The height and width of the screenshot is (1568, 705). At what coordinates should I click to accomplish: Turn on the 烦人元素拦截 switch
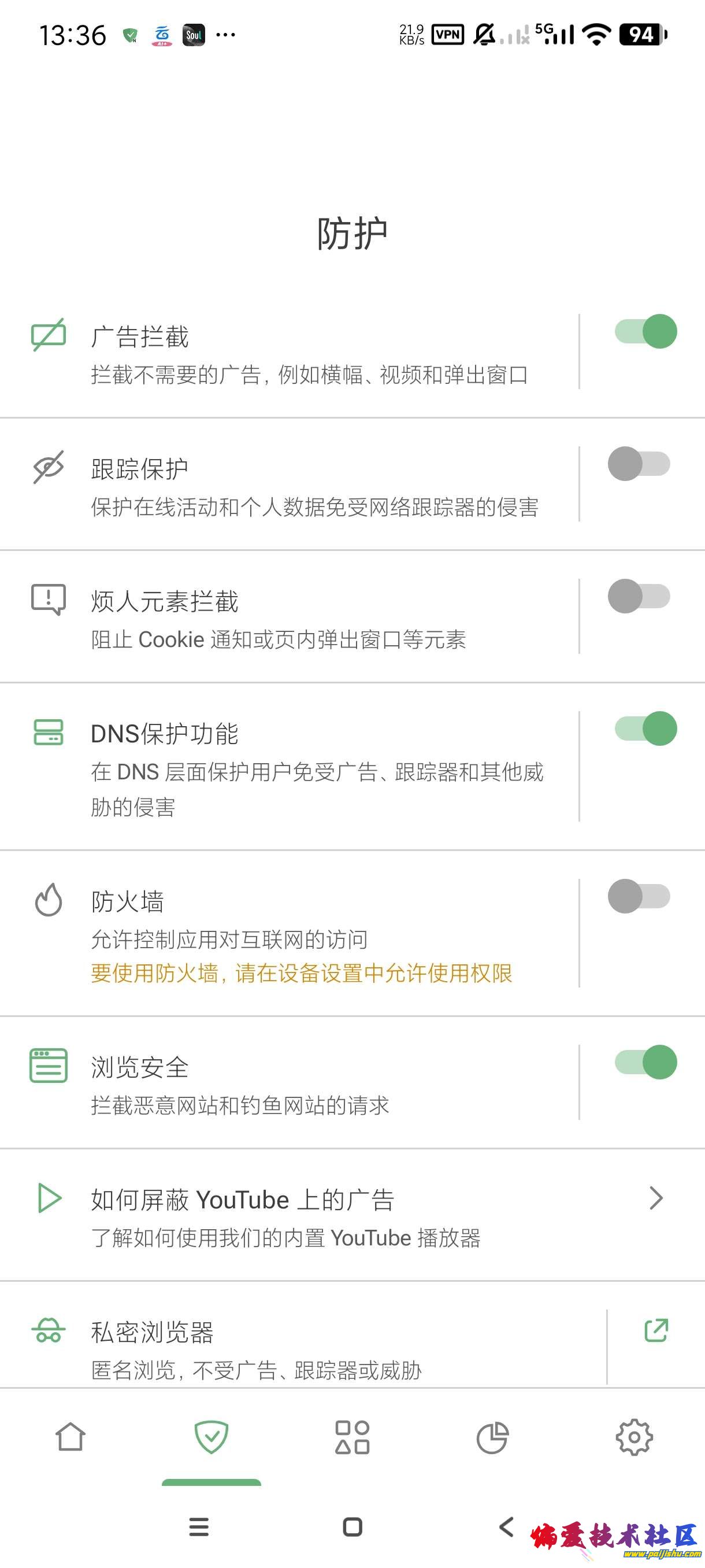pyautogui.click(x=639, y=596)
